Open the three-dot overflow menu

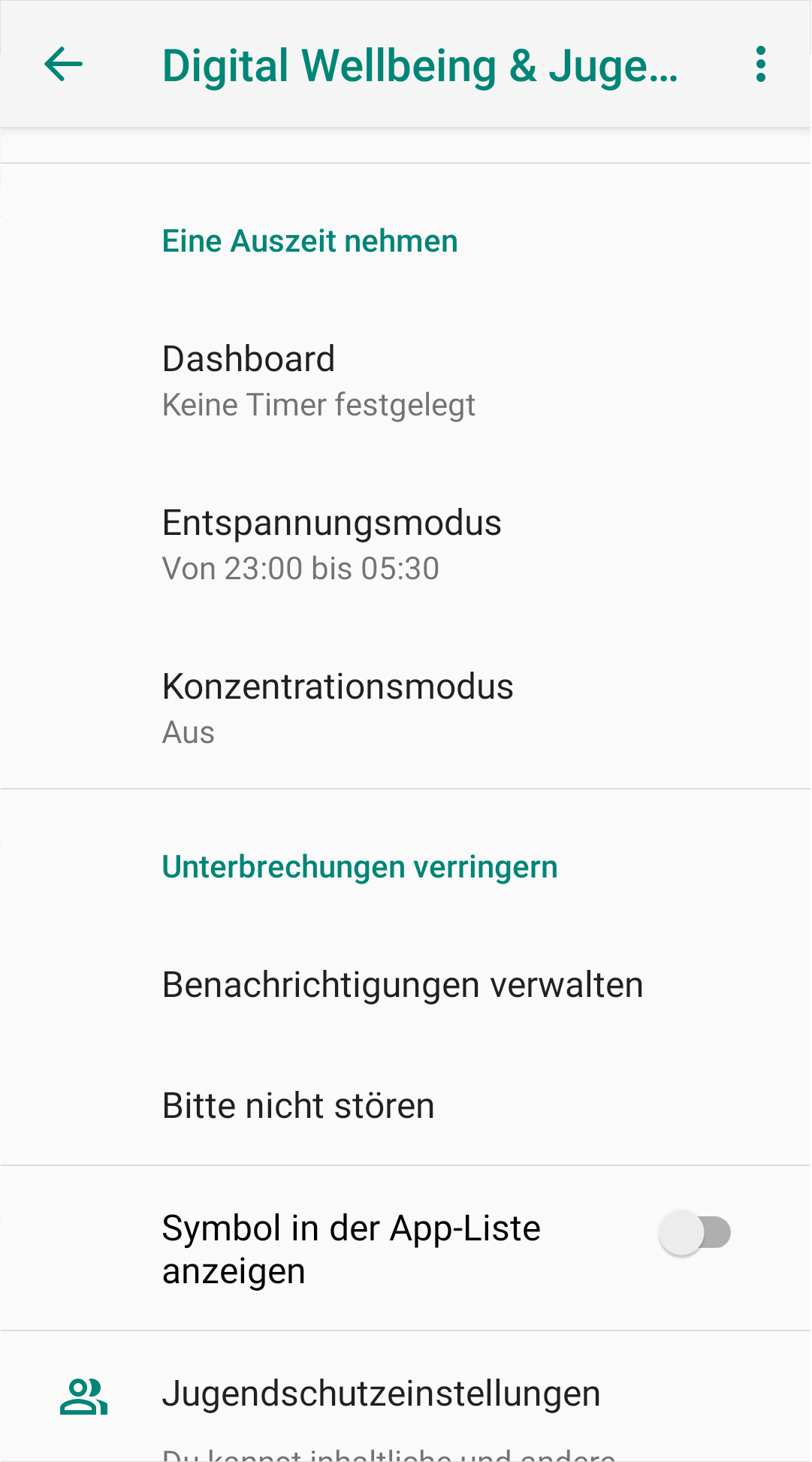point(760,65)
